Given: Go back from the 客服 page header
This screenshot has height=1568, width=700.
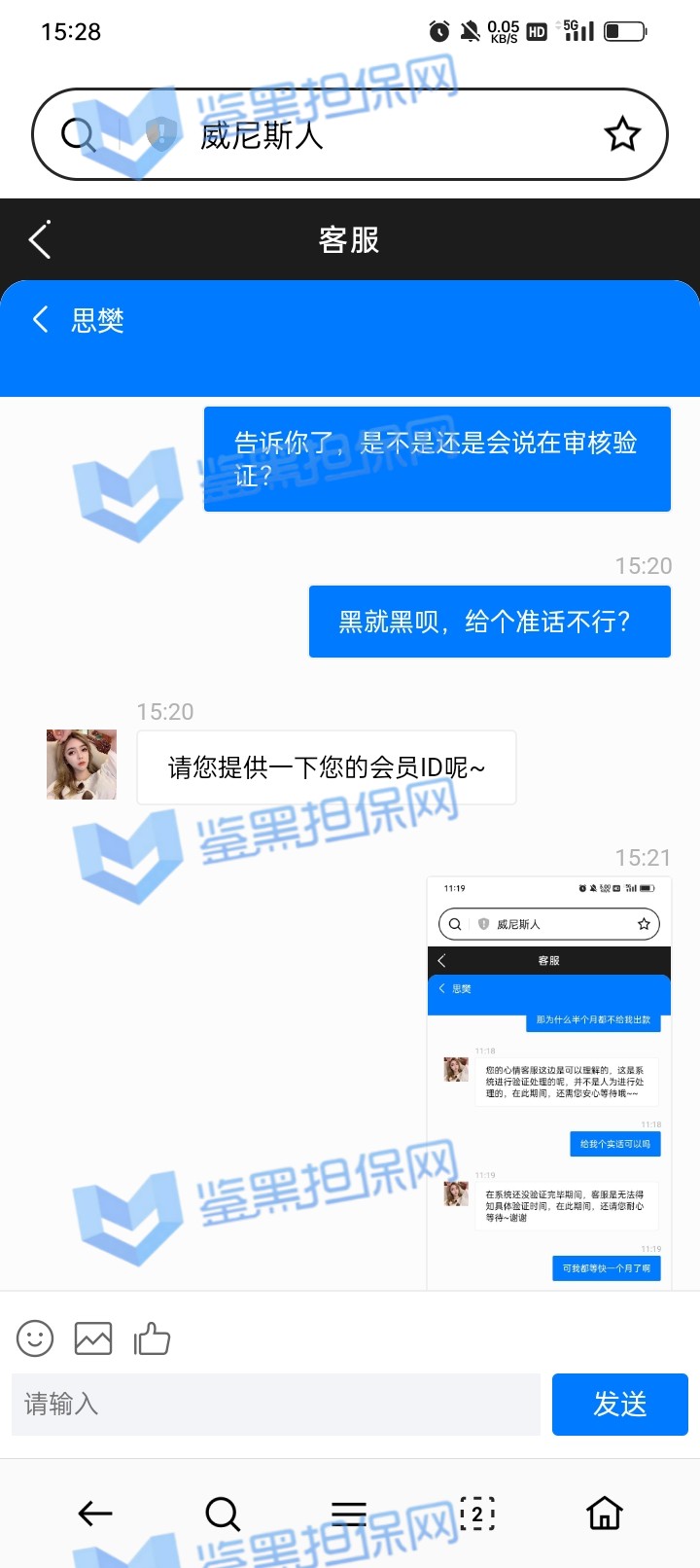Looking at the screenshot, I should 40,239.
